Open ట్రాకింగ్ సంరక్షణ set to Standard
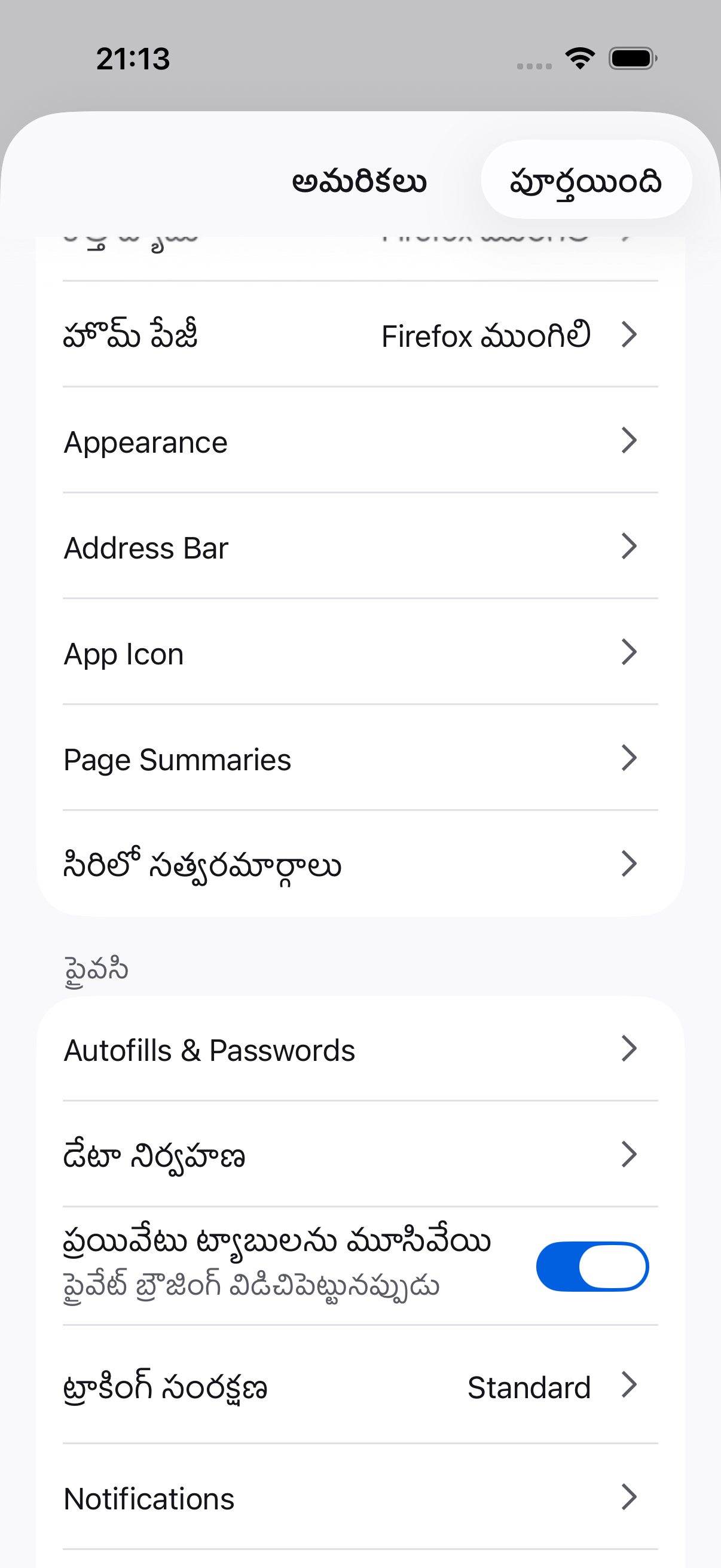 coord(360,1386)
